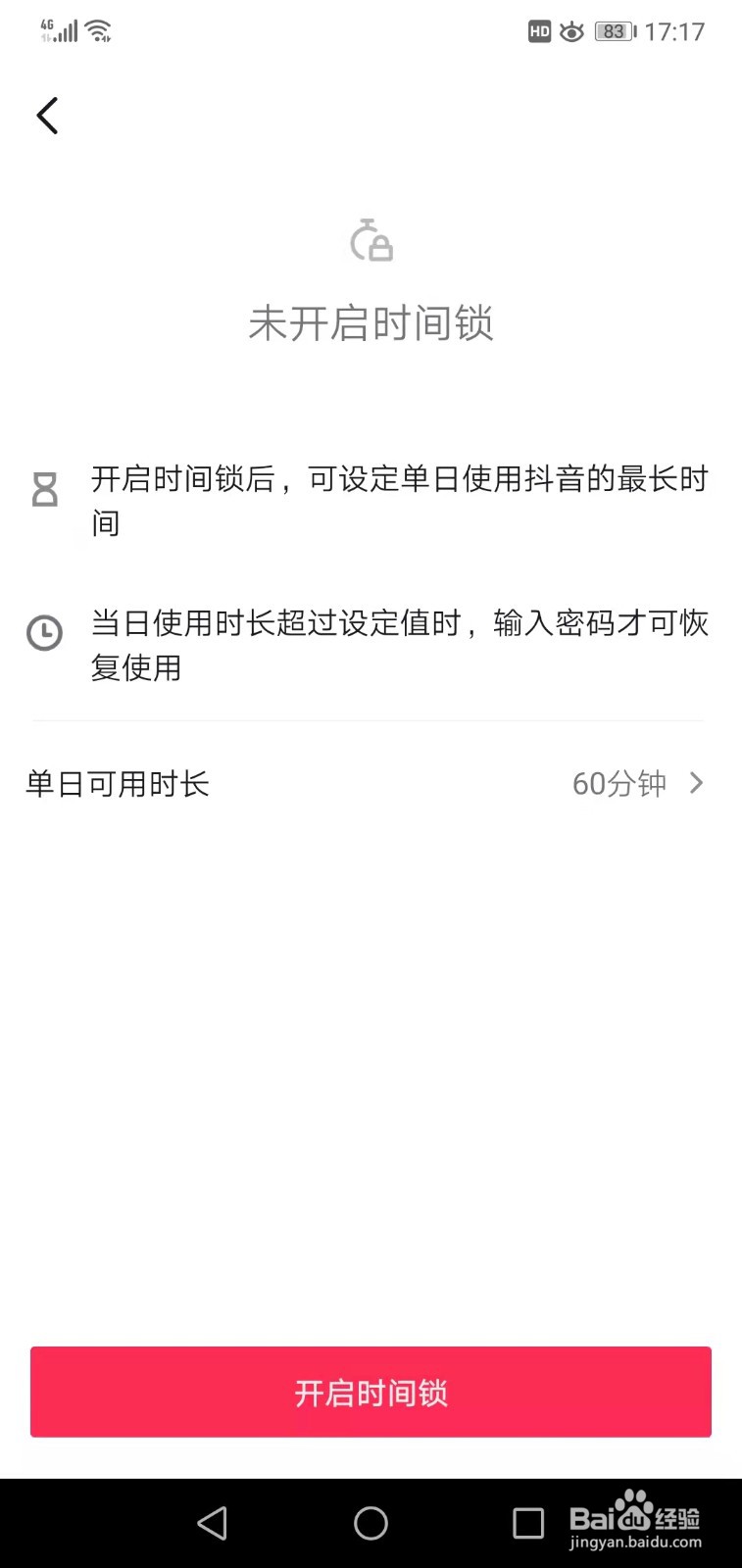Tap the back arrow at top left

point(47,115)
